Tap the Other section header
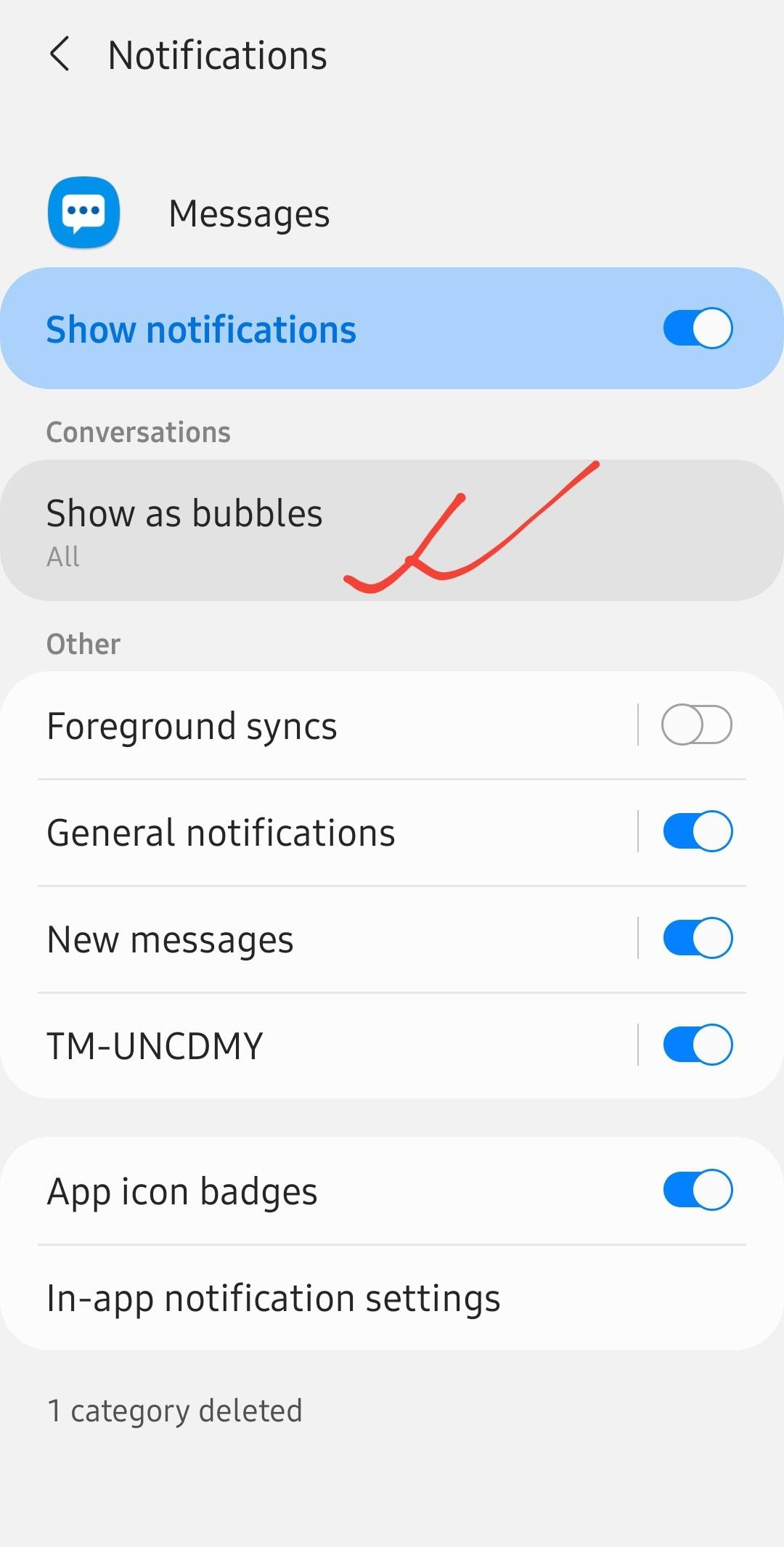 (83, 643)
